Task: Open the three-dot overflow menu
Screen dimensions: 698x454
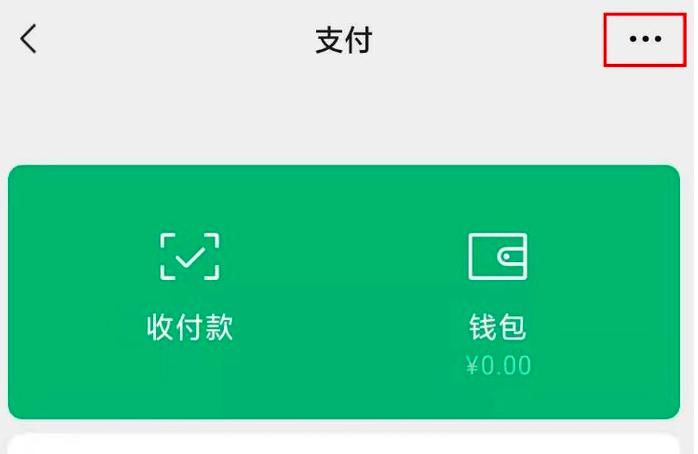Action: (x=645, y=39)
